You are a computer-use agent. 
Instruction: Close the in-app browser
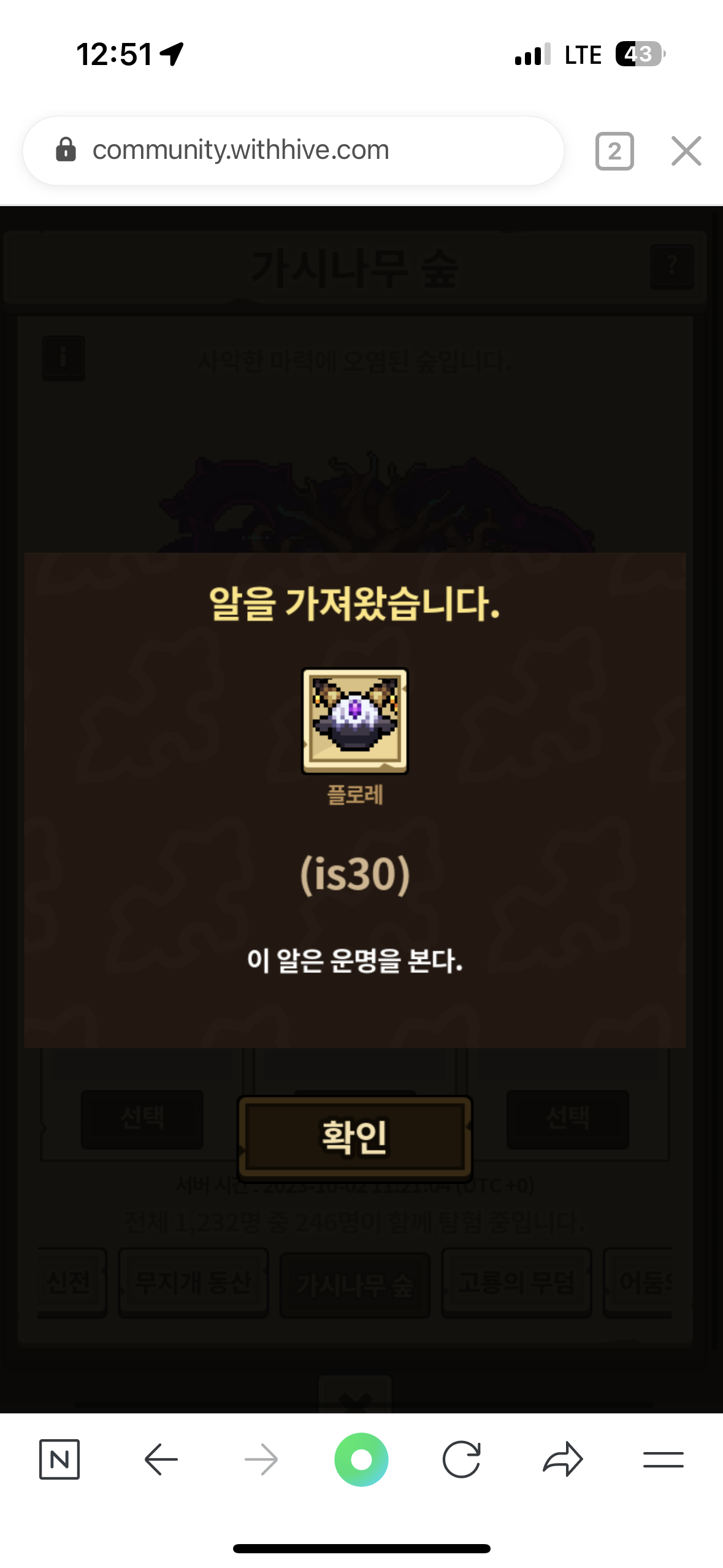686,151
